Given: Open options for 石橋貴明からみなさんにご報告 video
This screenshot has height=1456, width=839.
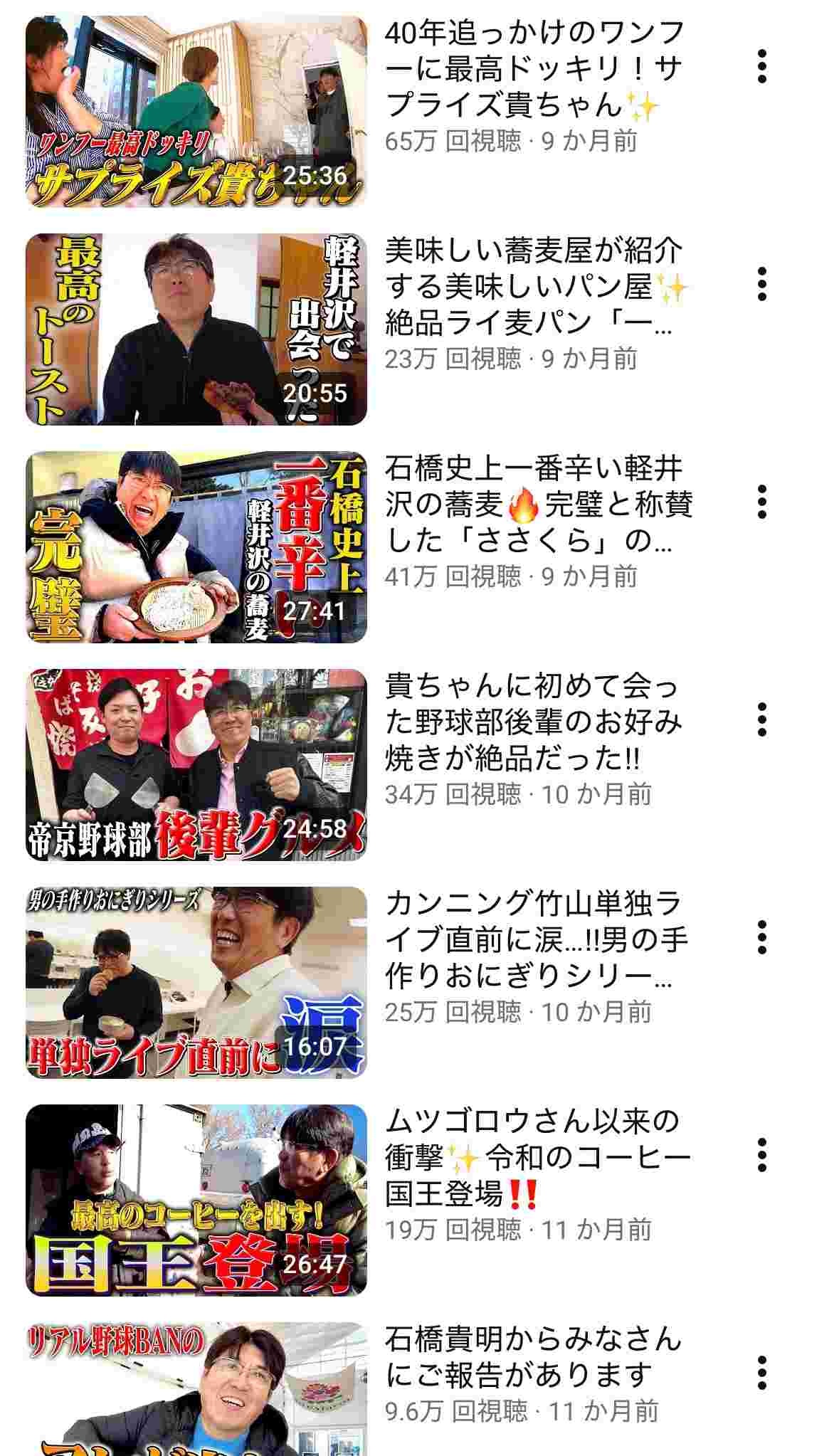Looking at the screenshot, I should 762,1373.
